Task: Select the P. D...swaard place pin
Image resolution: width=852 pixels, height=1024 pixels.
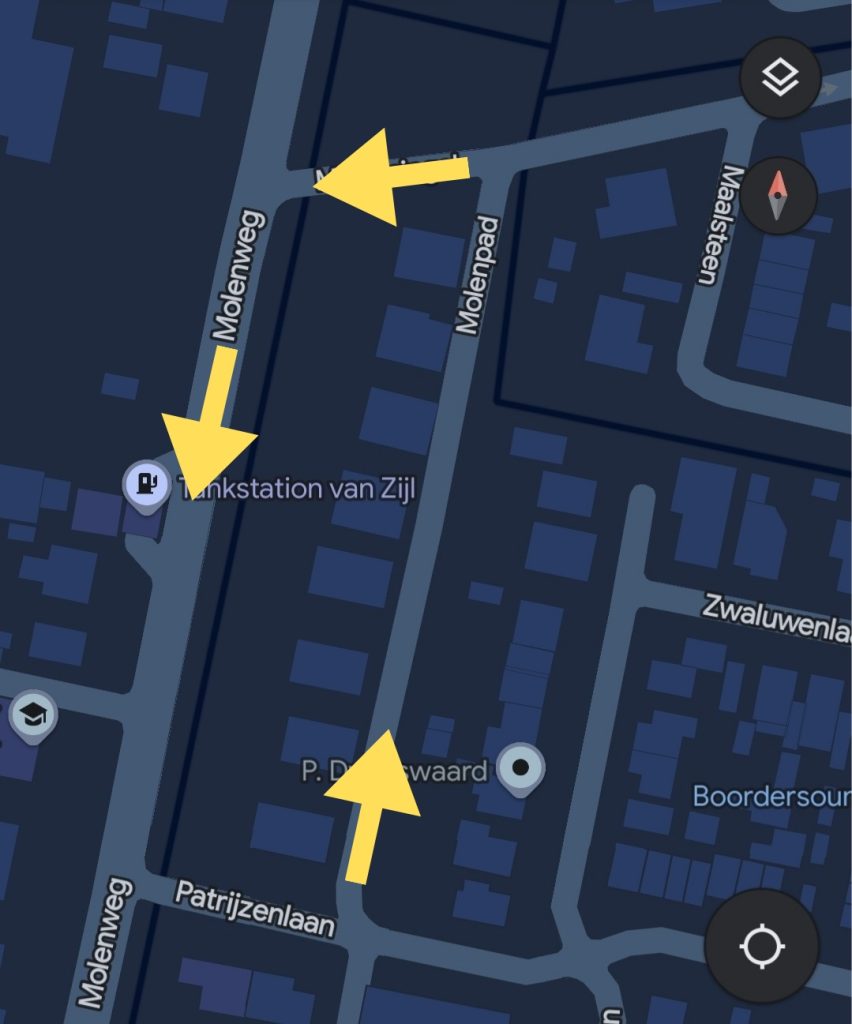Action: click(520, 769)
